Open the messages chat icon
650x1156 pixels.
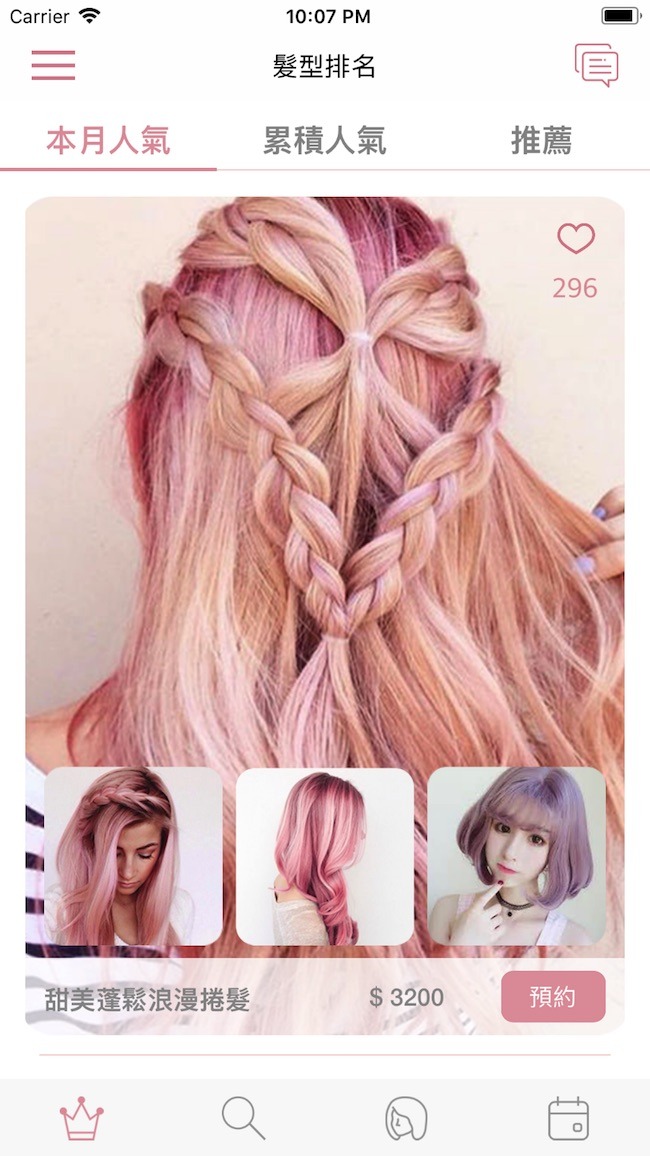coord(596,66)
